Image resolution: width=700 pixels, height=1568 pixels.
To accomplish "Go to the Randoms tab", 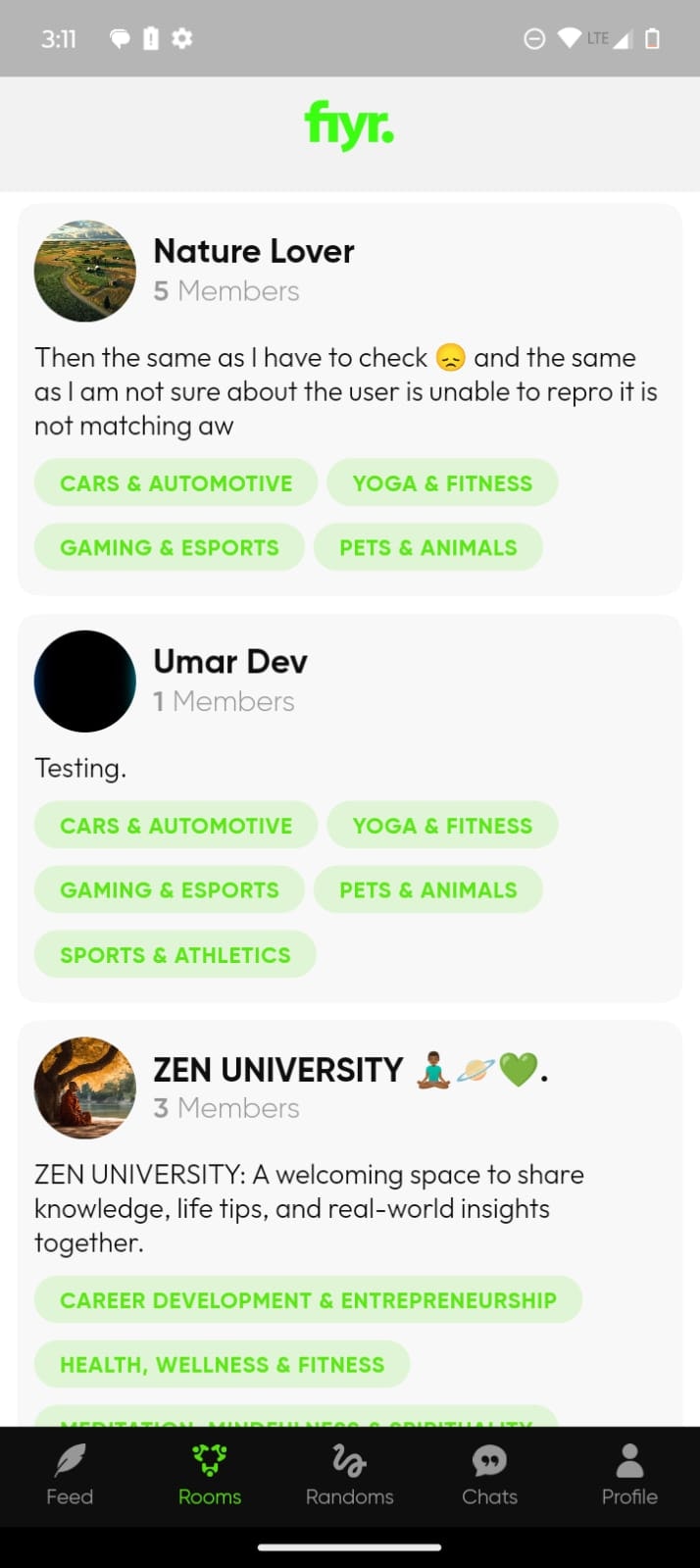I will 350,1475.
